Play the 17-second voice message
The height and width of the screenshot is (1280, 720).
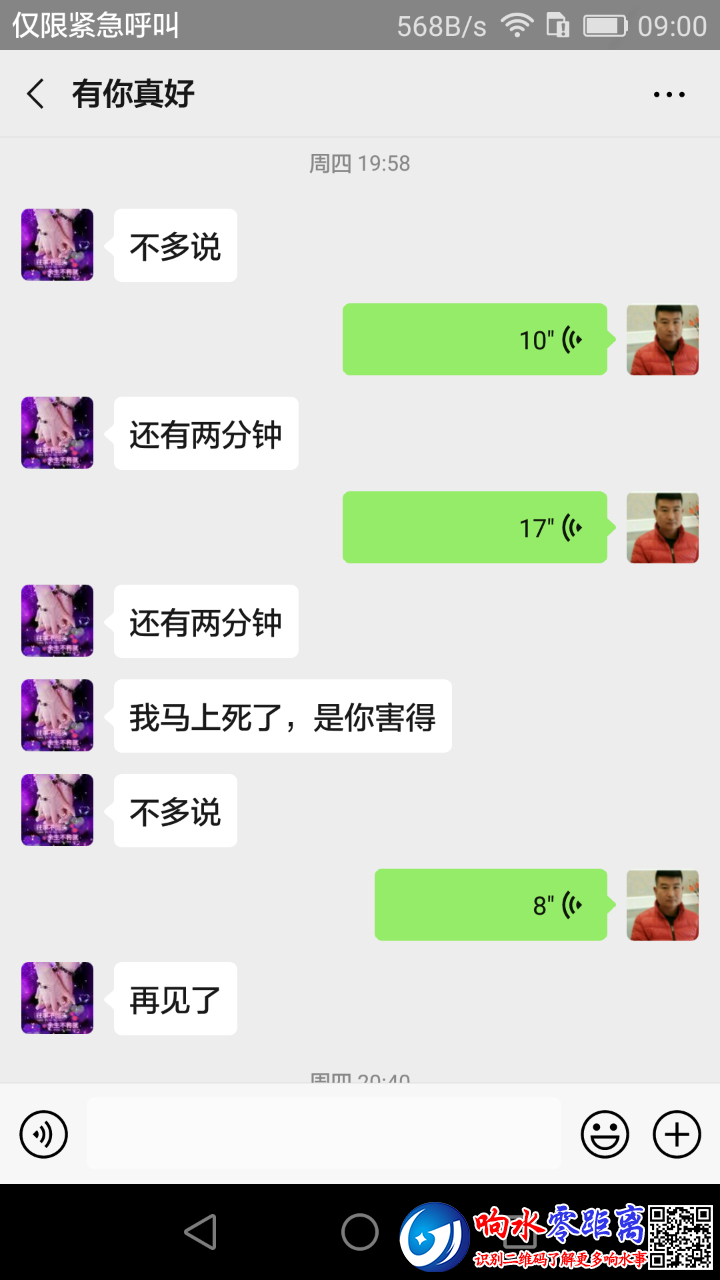(474, 527)
